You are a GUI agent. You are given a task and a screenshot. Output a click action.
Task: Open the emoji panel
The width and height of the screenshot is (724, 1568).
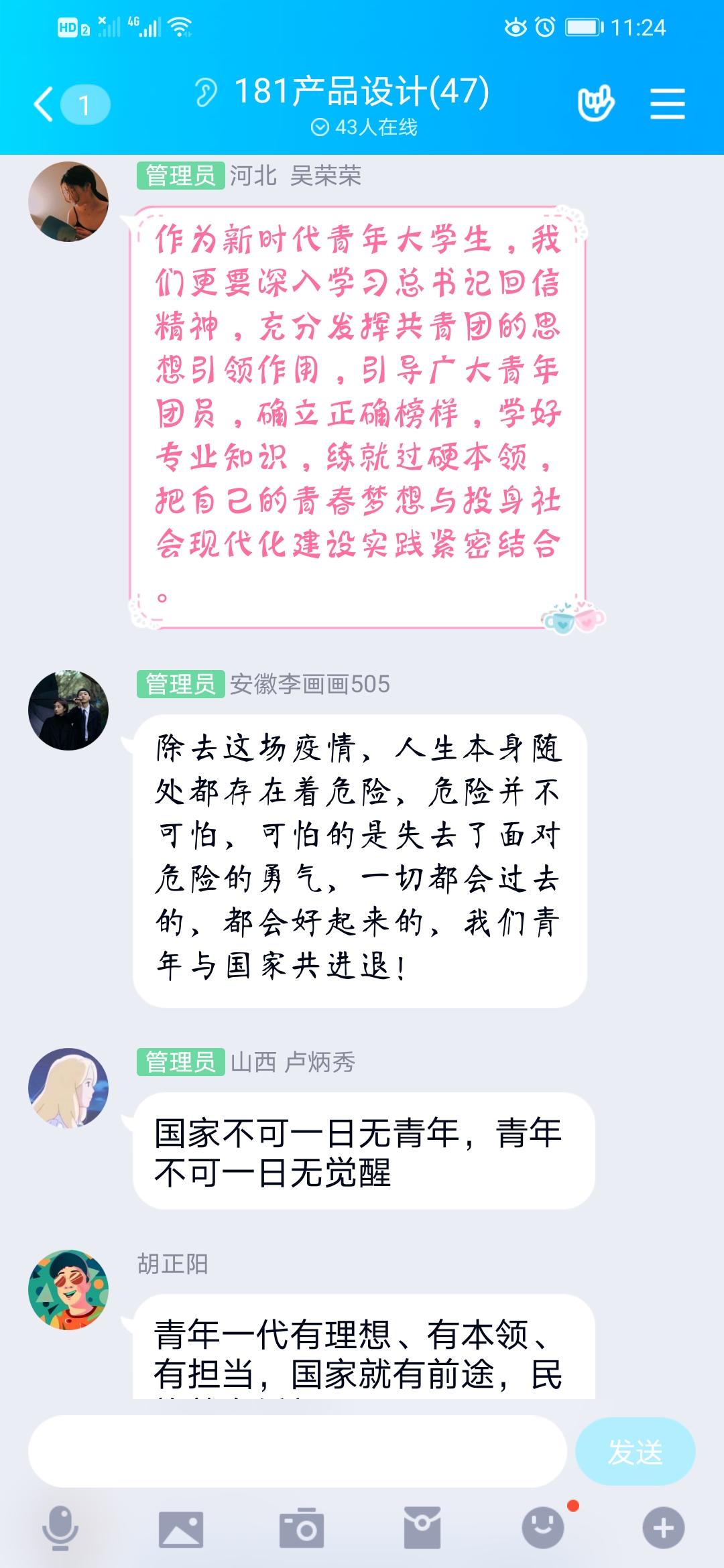click(543, 1528)
